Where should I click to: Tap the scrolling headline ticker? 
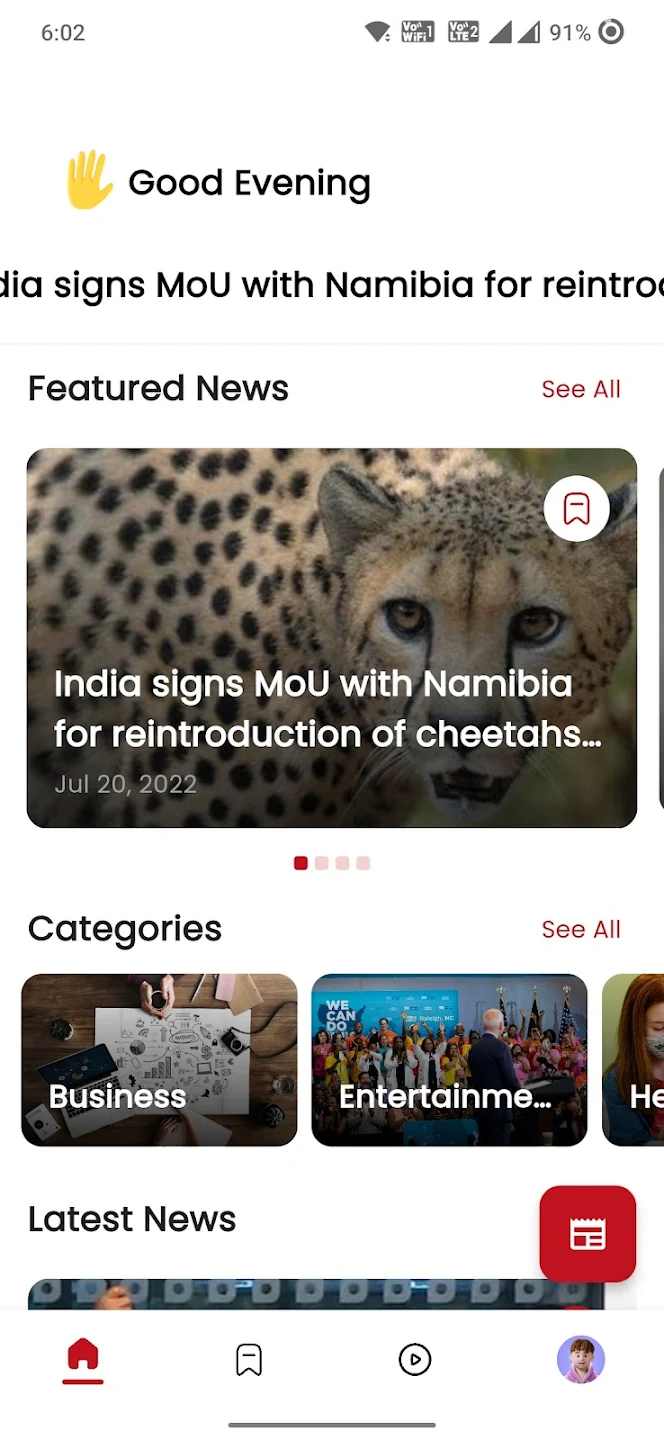click(332, 286)
